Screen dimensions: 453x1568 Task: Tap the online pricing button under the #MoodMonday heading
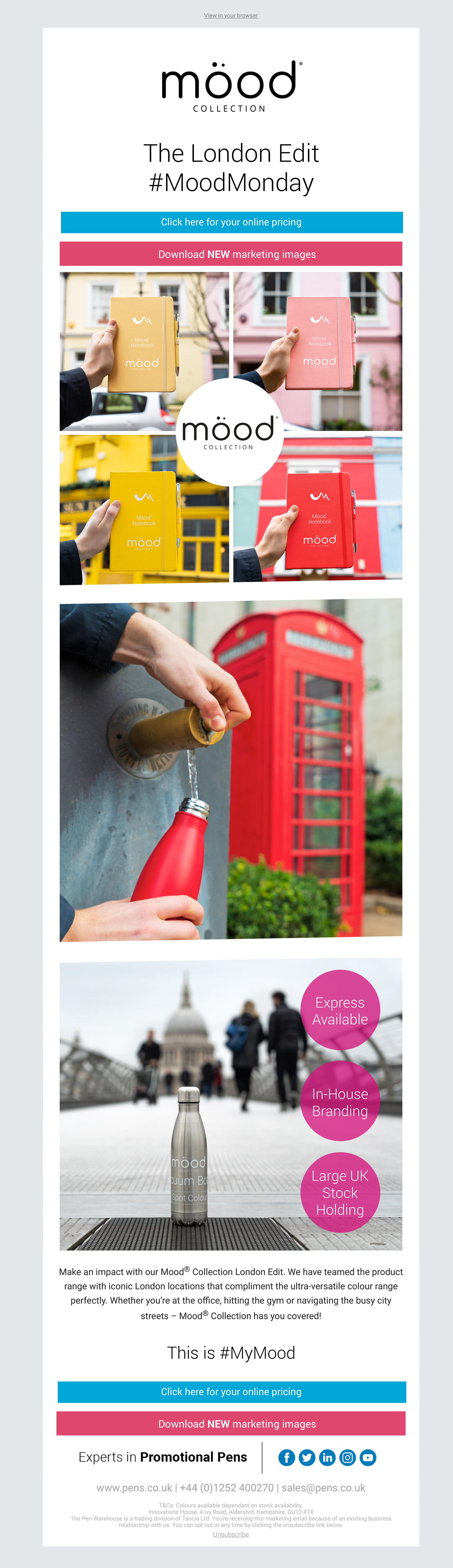click(231, 222)
